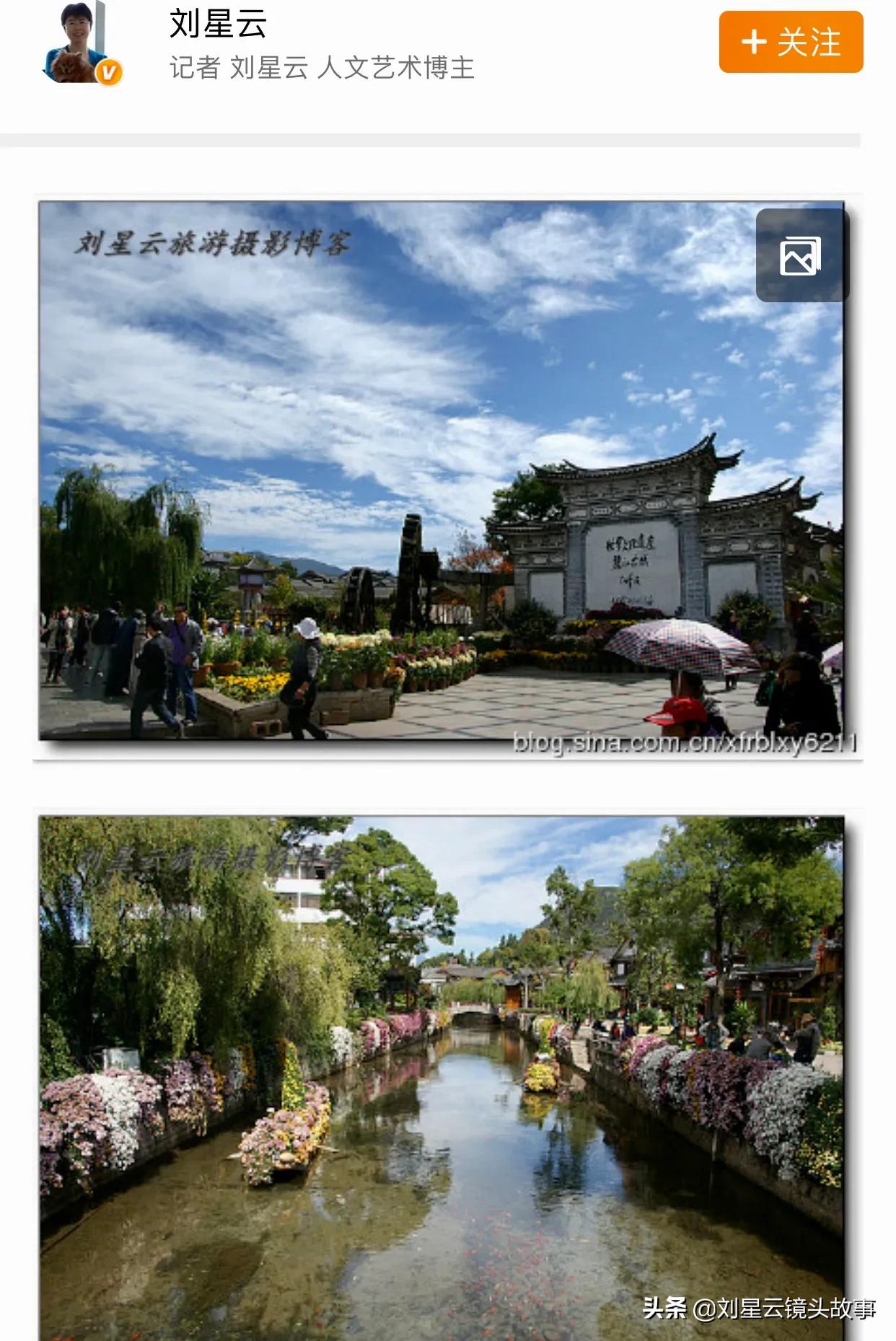Follow 刘星云 with the 关注 button
The image size is (896, 1341).
pyautogui.click(x=791, y=42)
